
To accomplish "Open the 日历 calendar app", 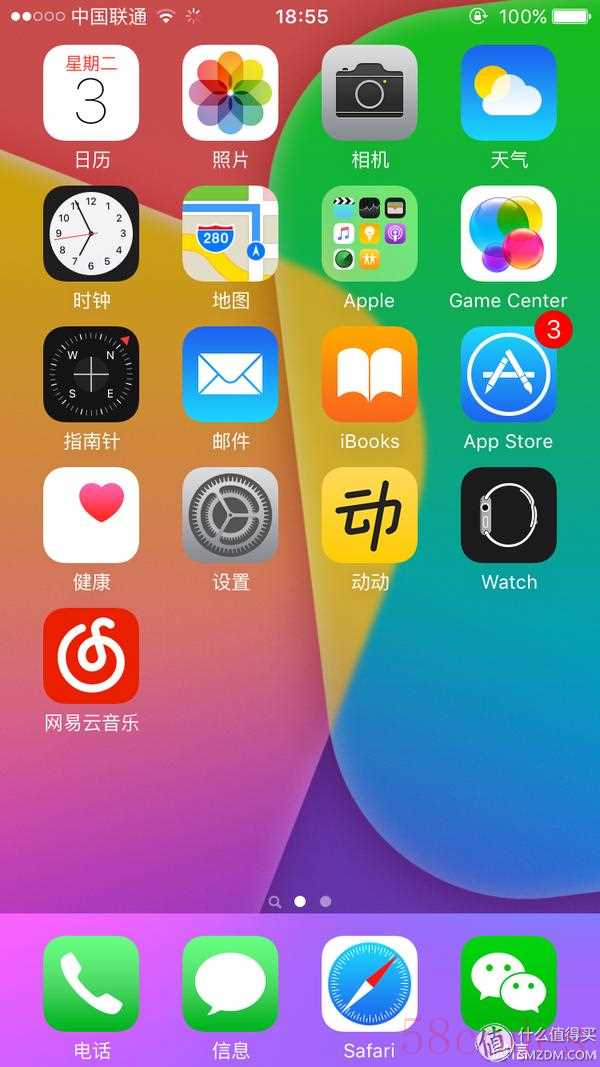I will 91,93.
